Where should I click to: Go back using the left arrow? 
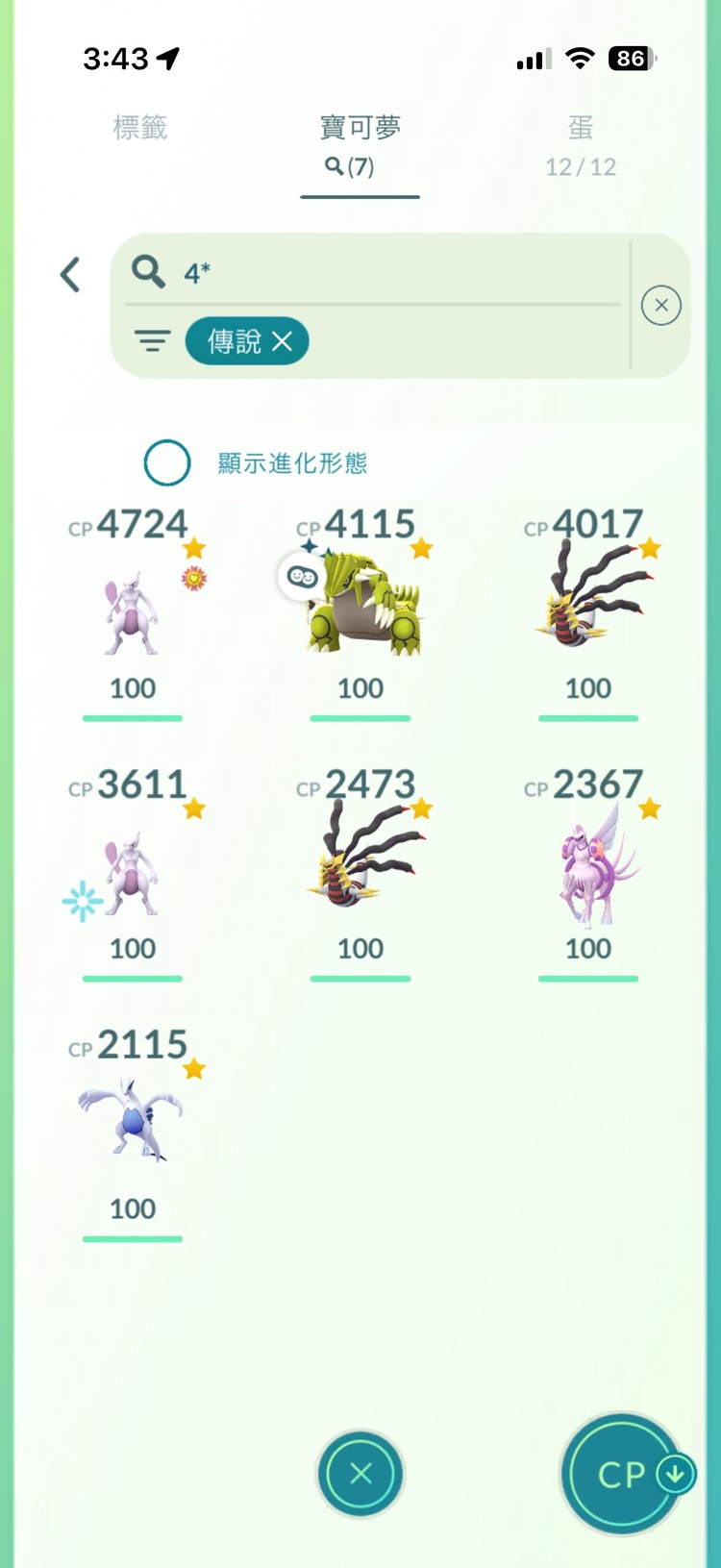point(70,275)
